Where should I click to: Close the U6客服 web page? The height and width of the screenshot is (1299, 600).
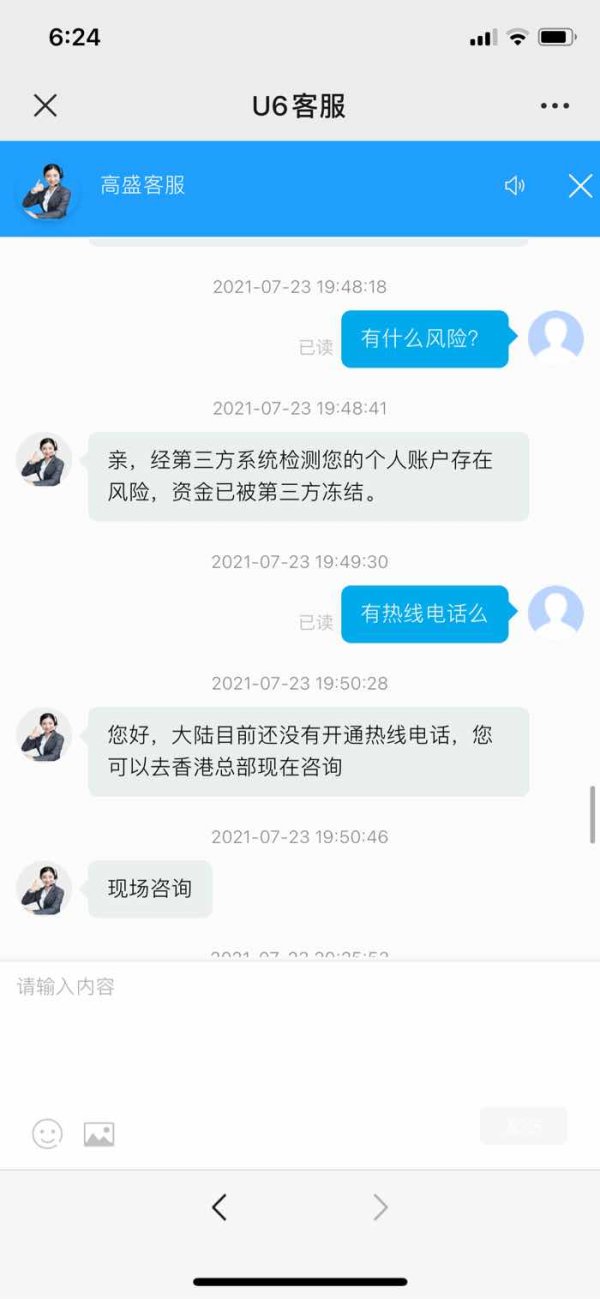click(45, 106)
